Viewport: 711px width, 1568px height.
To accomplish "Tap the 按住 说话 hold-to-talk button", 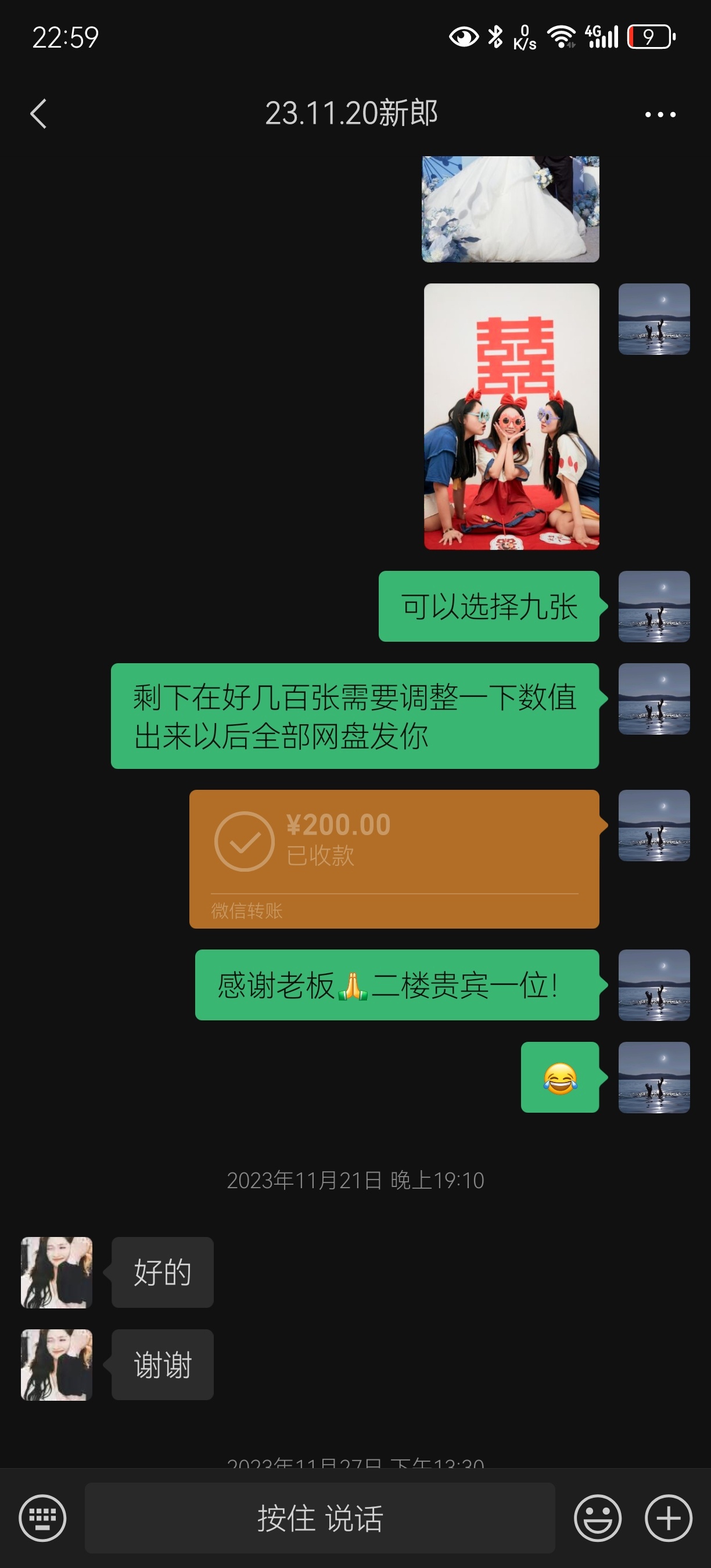I will (319, 1518).
